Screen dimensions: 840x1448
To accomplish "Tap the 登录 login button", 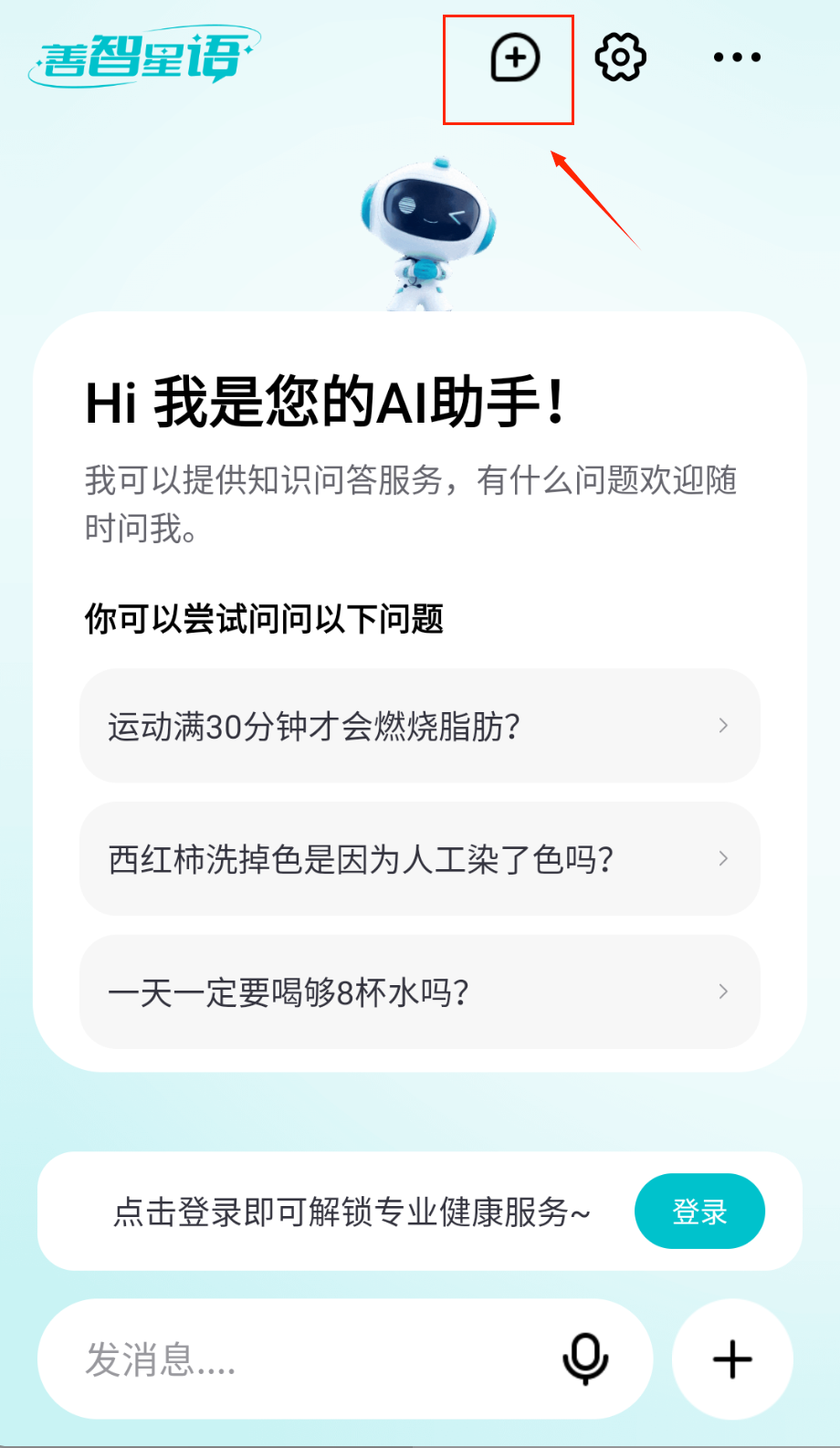I will click(699, 1212).
